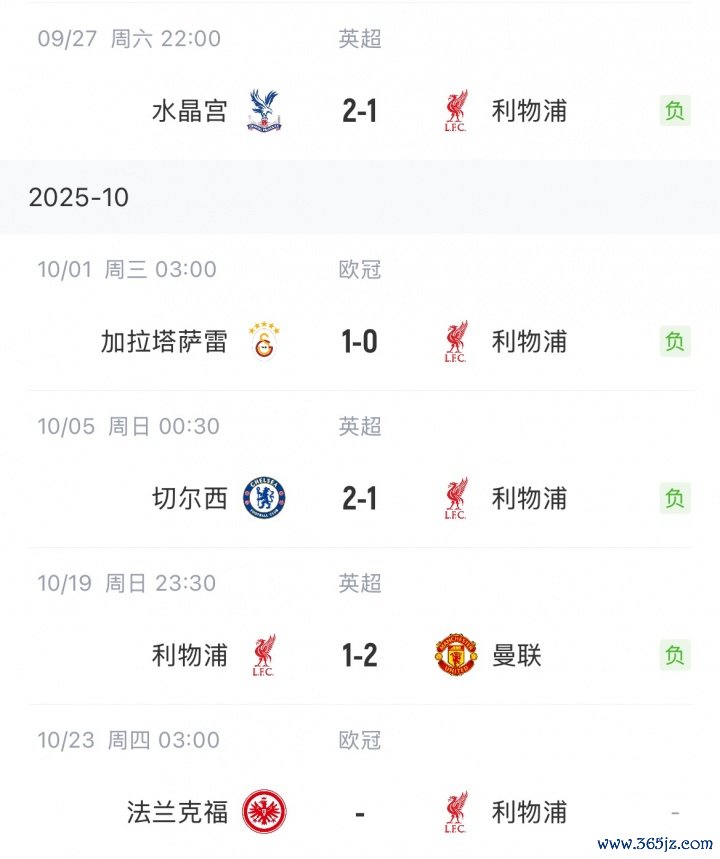
Task: Open the Crystal Palace vs Liverpool 2-1 match
Action: tap(359, 111)
